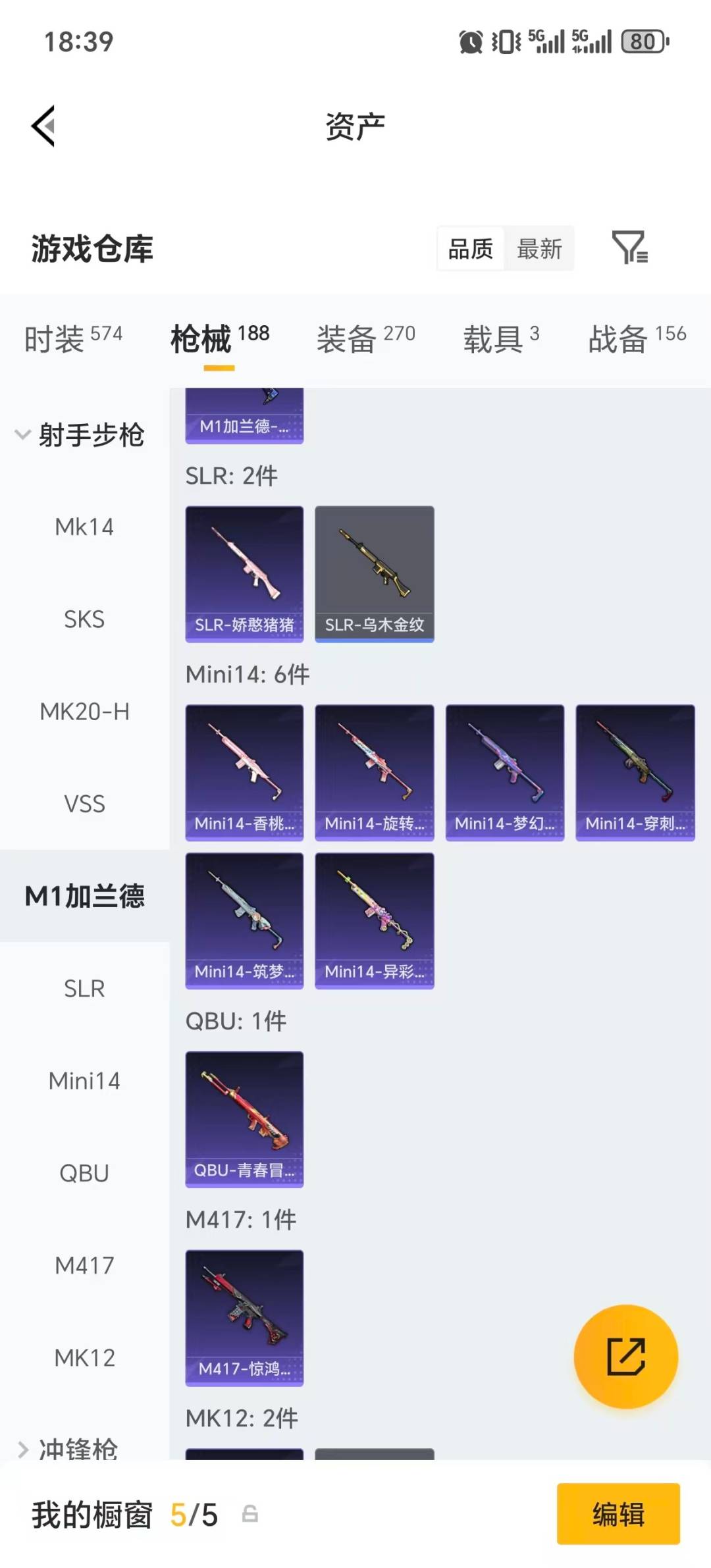This screenshot has width=711, height=1568.
Task: Select the Mini14 sidebar entry
Action: [85, 1080]
